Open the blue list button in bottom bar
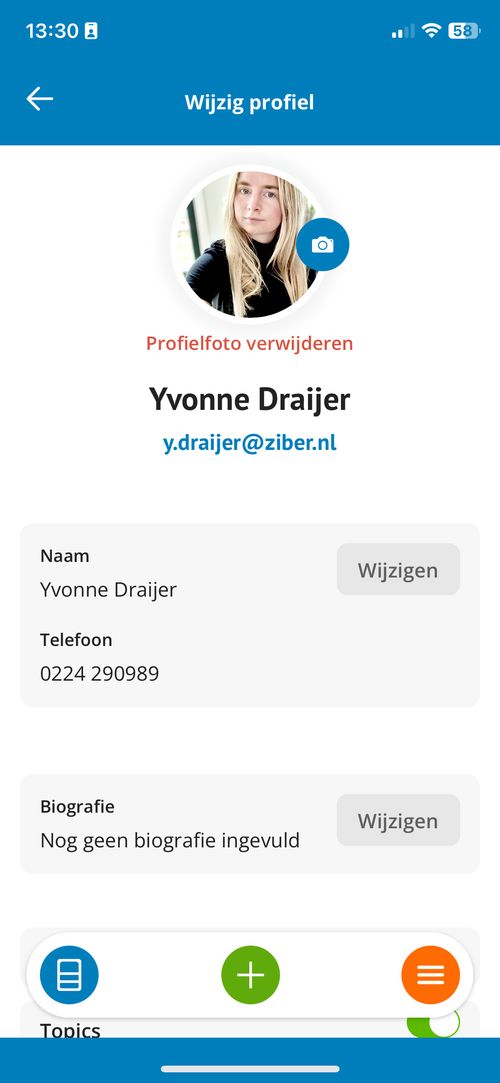The image size is (500, 1083). 69,975
